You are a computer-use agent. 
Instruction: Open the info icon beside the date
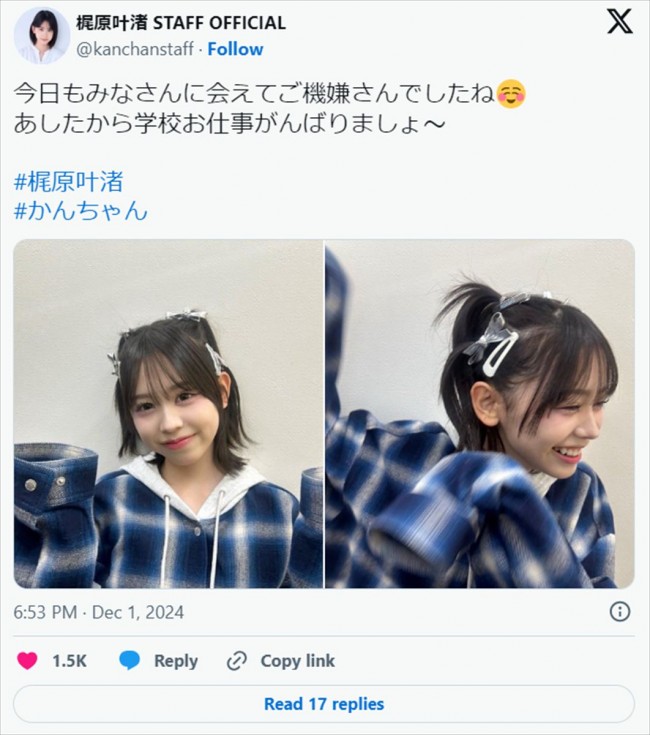[x=620, y=611]
